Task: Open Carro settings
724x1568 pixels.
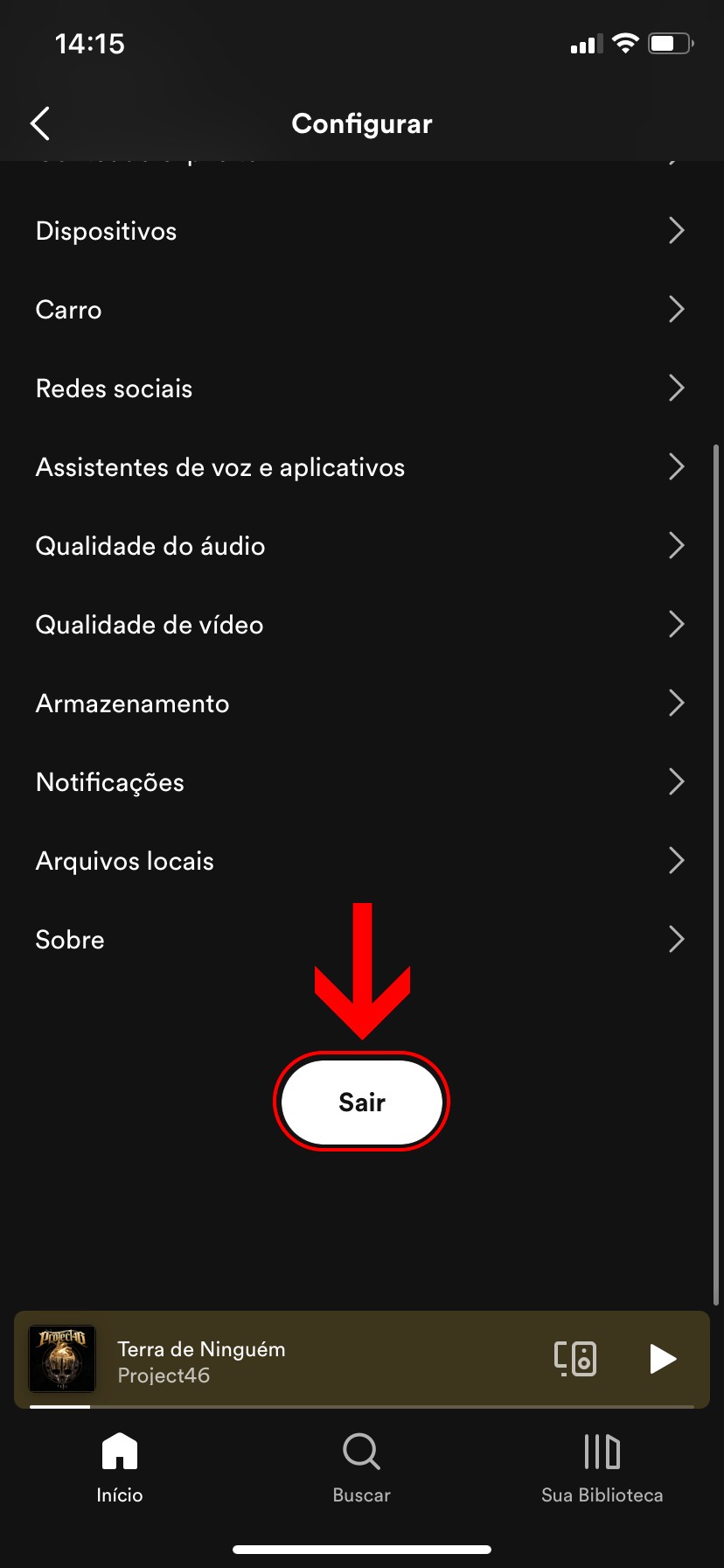Action: pyautogui.click(x=360, y=310)
